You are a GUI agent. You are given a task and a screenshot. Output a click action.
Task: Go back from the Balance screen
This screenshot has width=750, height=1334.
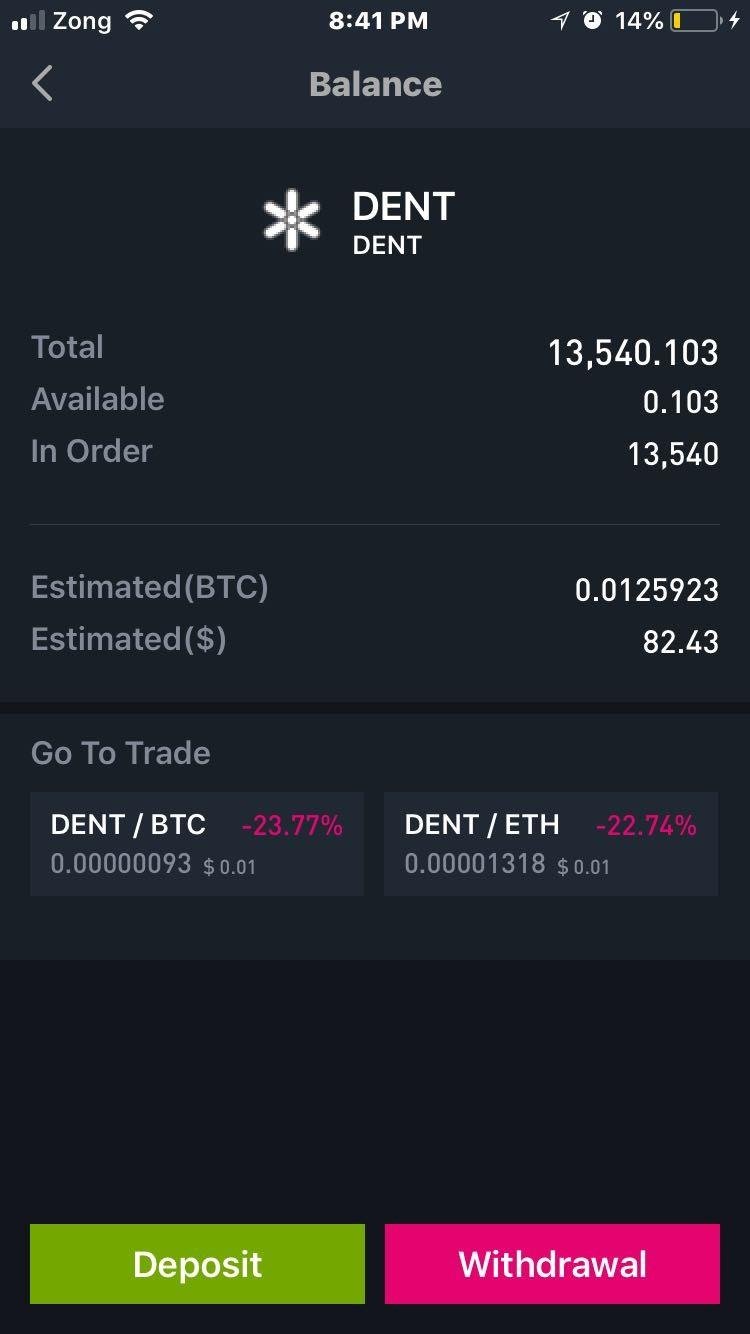(42, 84)
